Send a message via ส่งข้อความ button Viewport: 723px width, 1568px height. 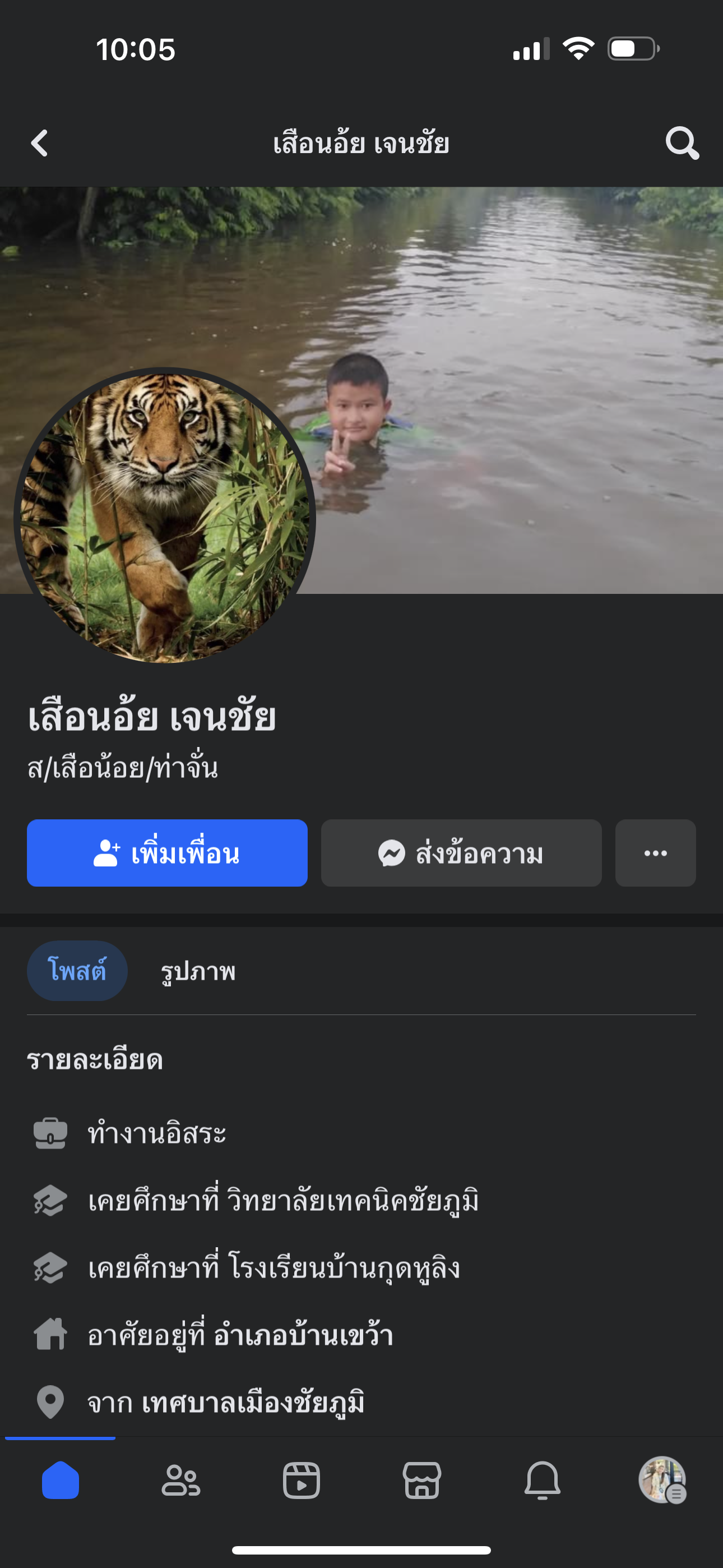coord(461,853)
